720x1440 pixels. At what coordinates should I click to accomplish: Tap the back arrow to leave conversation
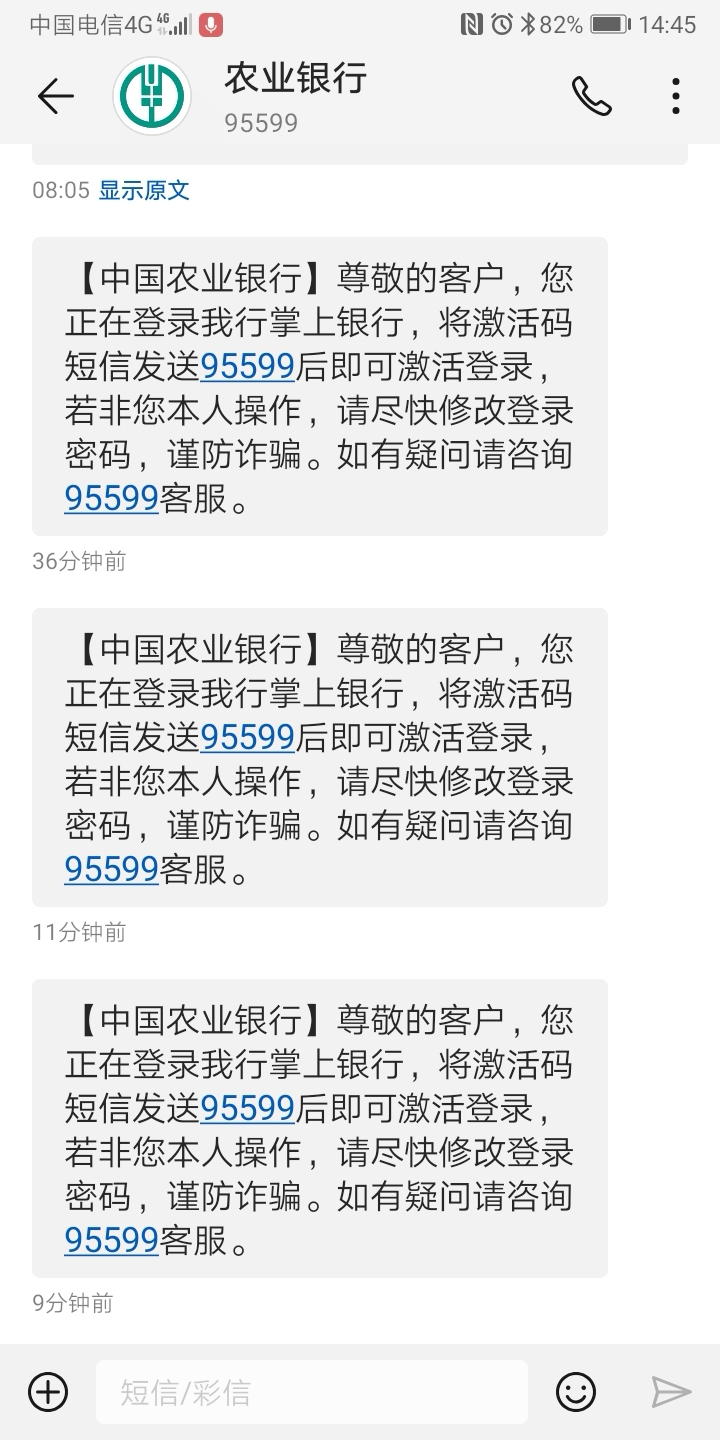tap(52, 95)
